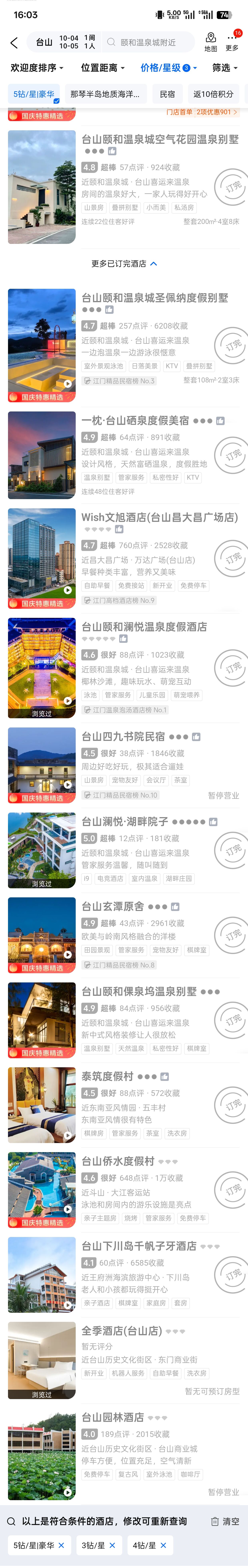Image resolution: width=248 pixels, height=1568 pixels.
Task: Open the 位置距离 dropdown
Action: click(103, 68)
